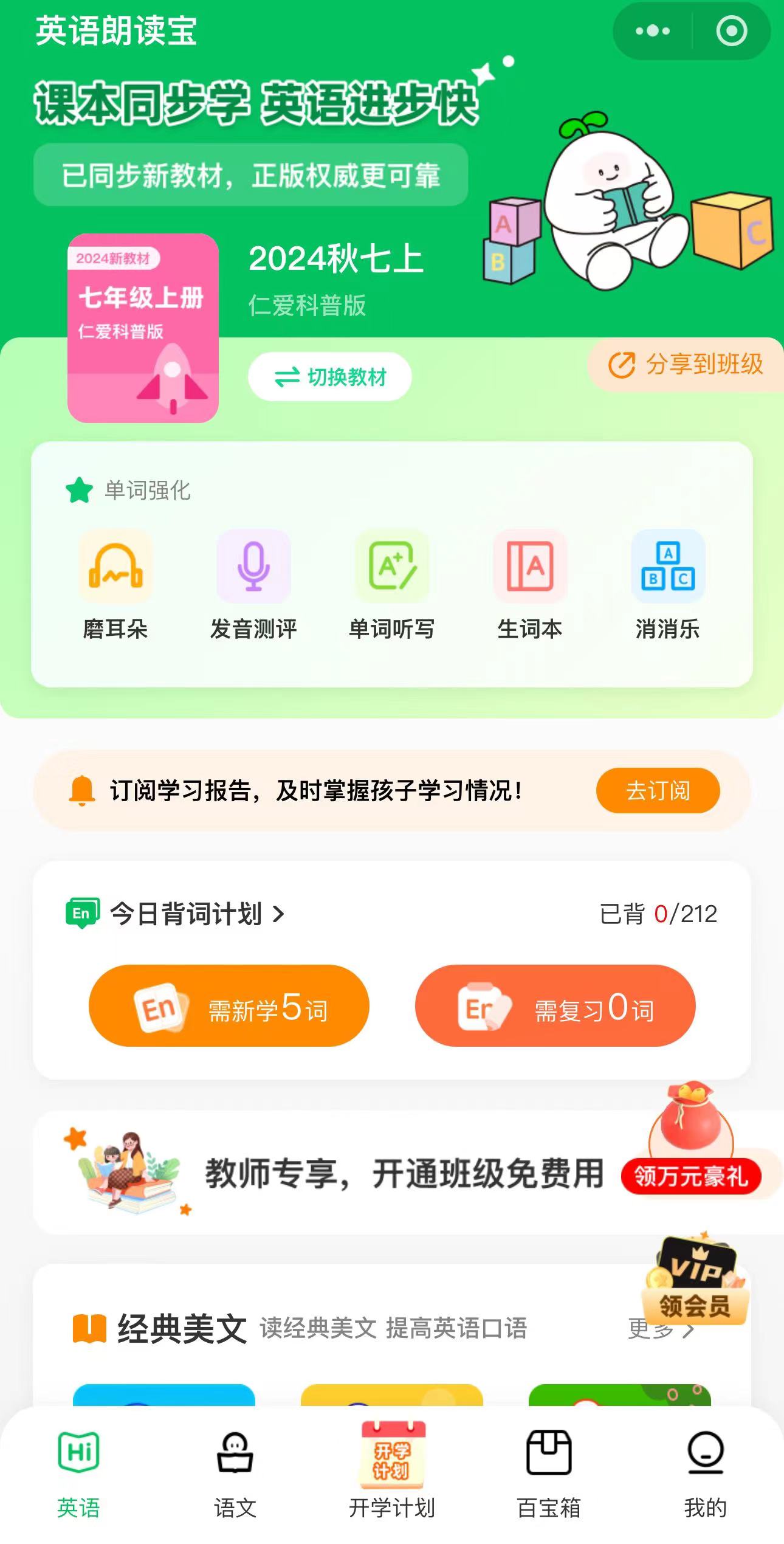Tap the VIP 领会员 floating badge
The height and width of the screenshot is (1544, 784).
695,1283
